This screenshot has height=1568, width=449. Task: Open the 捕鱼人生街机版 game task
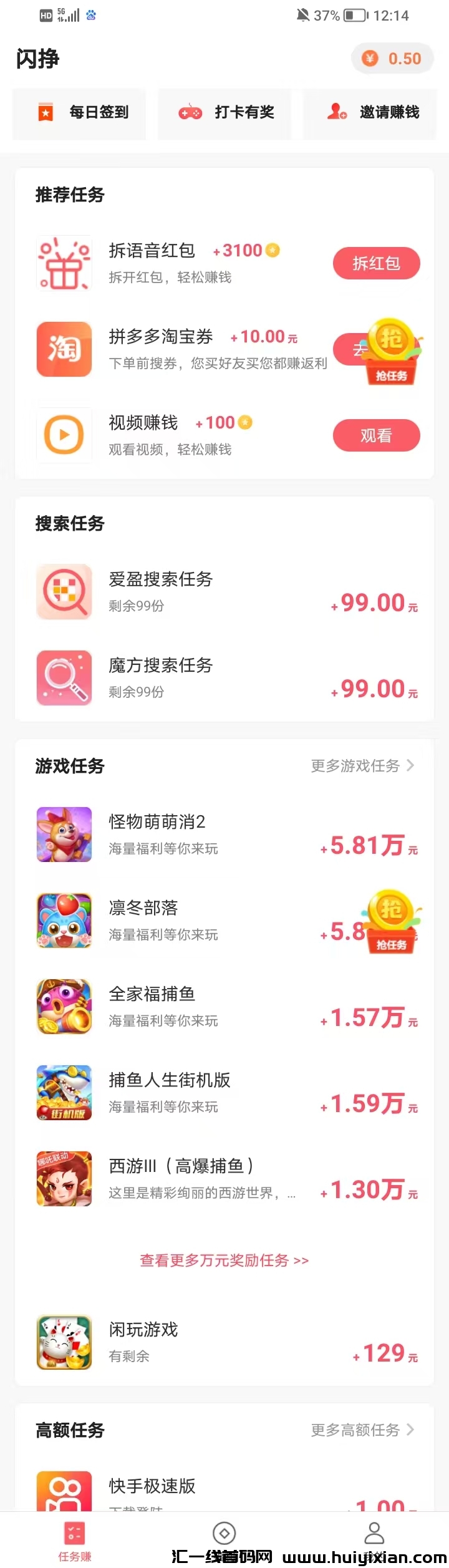click(x=187, y=1092)
